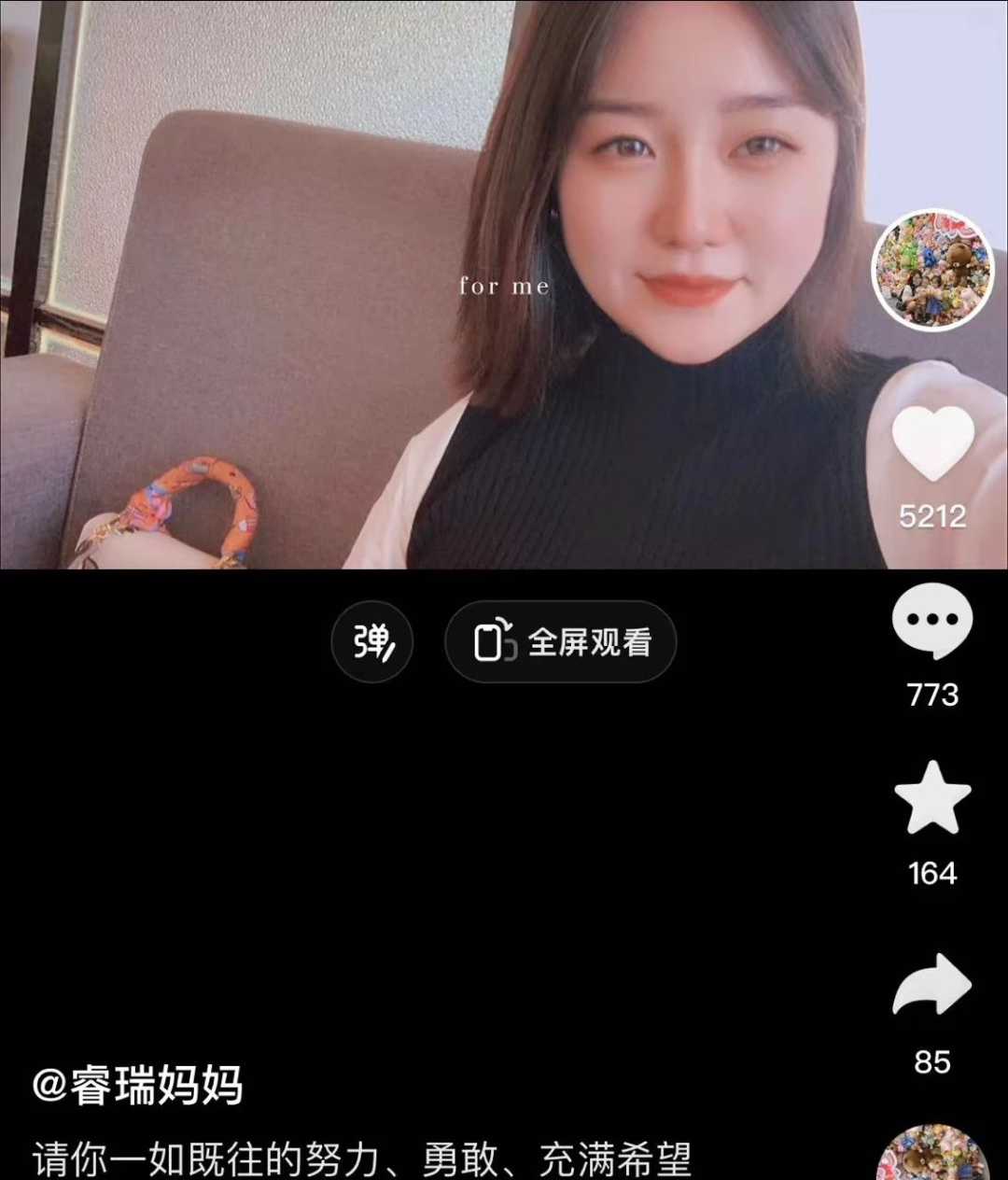Share this video
Viewport: 1008px width, 1180px height.
[932, 984]
